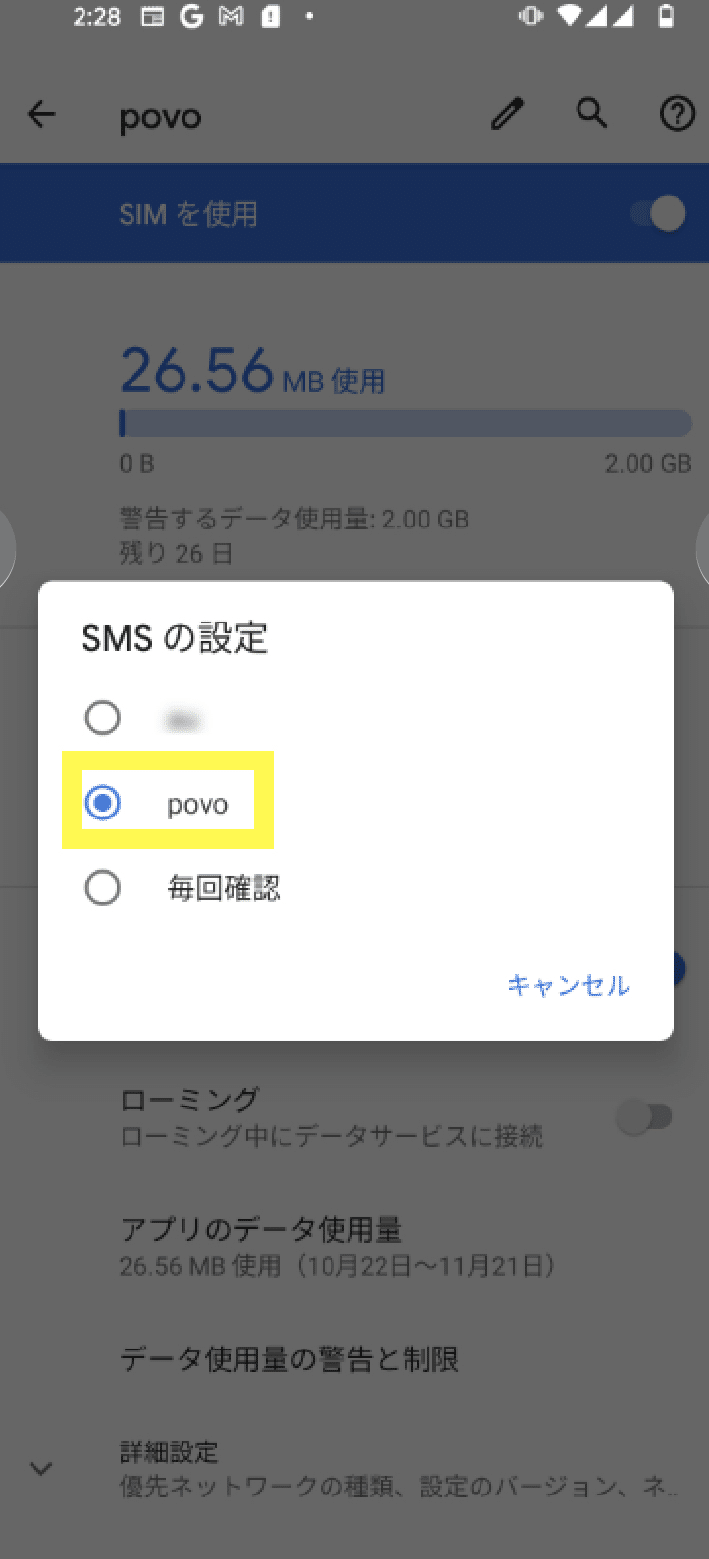Open アプリのデータ使用量

click(x=354, y=1246)
